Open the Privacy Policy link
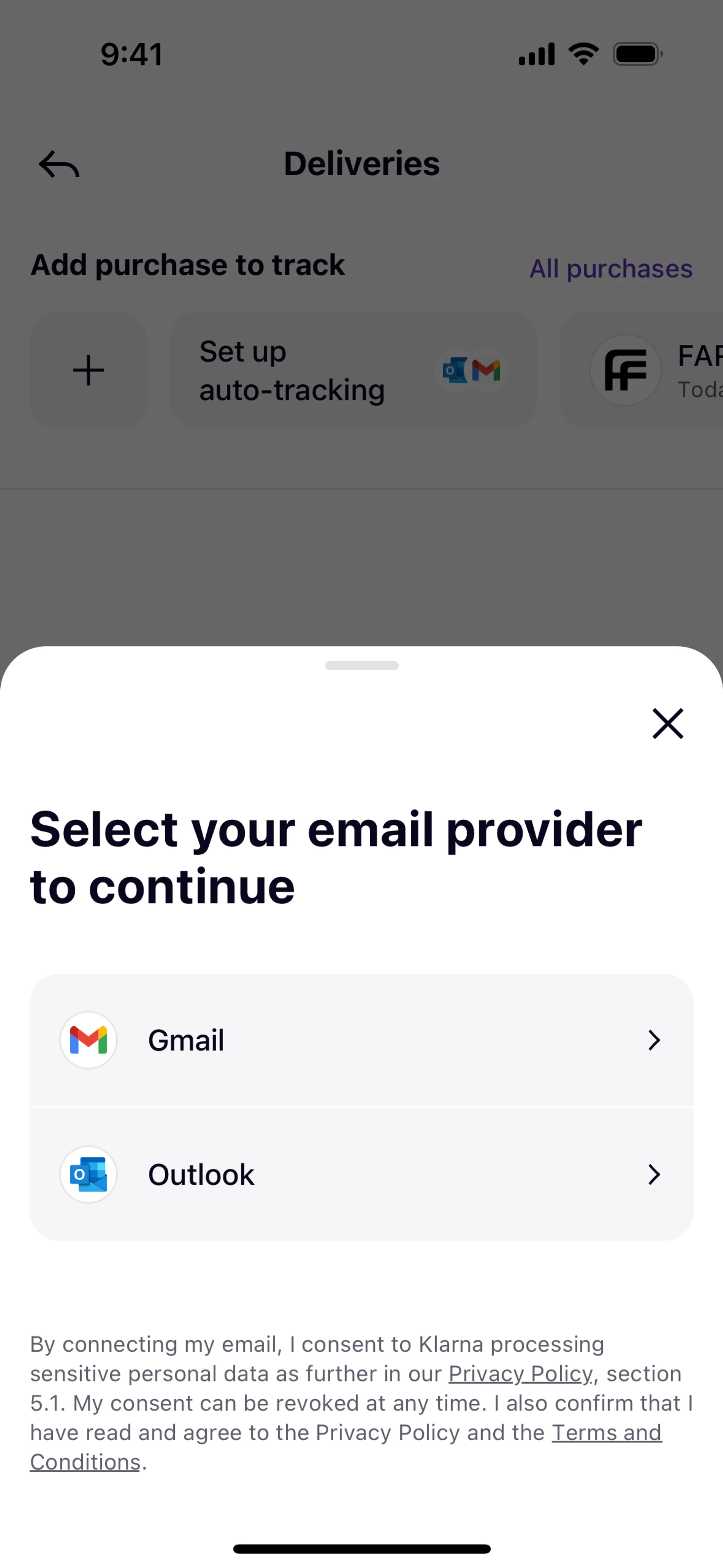Screen dimensions: 723x1568 520,1374
